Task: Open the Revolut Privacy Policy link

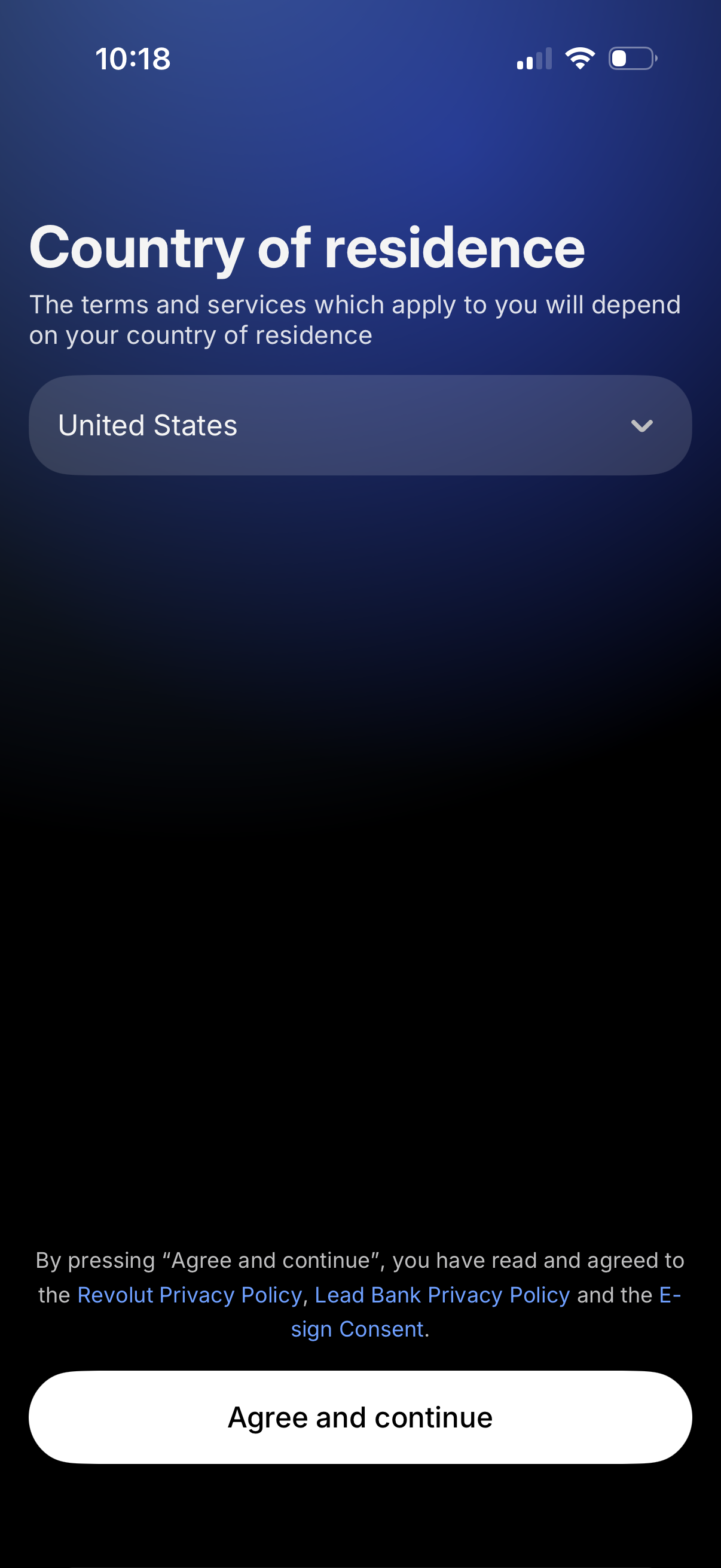Action: 190,1295
